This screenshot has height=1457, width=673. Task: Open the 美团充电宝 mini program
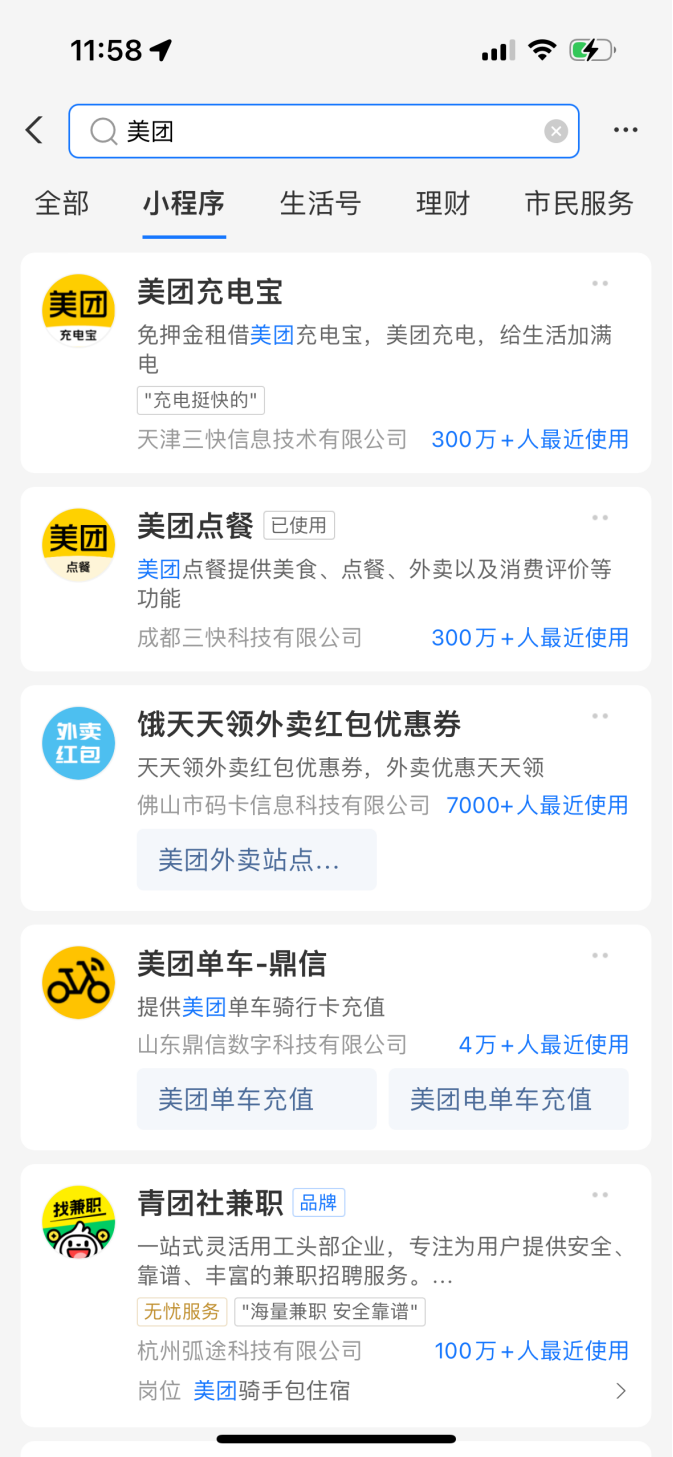click(210, 292)
